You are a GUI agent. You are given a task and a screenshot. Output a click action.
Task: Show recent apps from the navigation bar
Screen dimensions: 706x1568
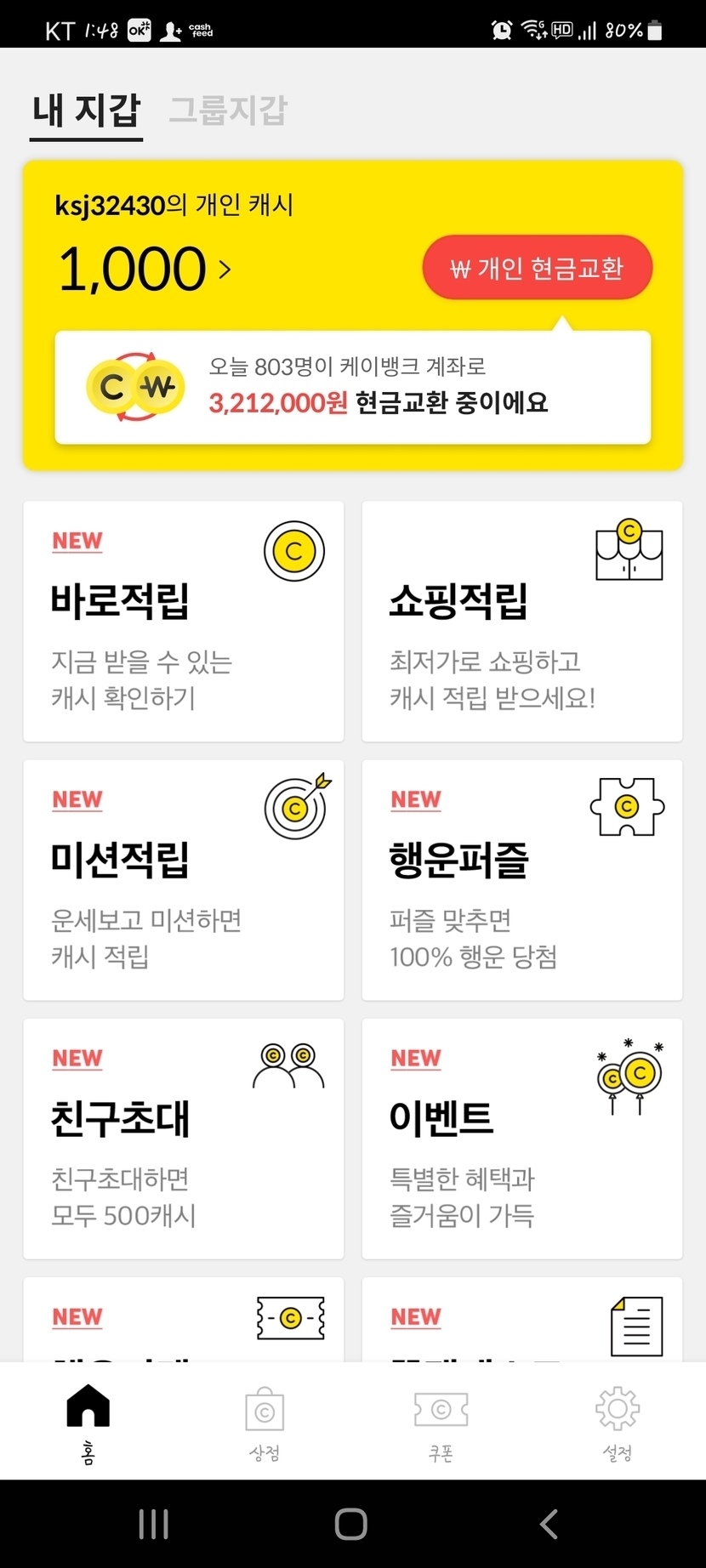point(154,1524)
